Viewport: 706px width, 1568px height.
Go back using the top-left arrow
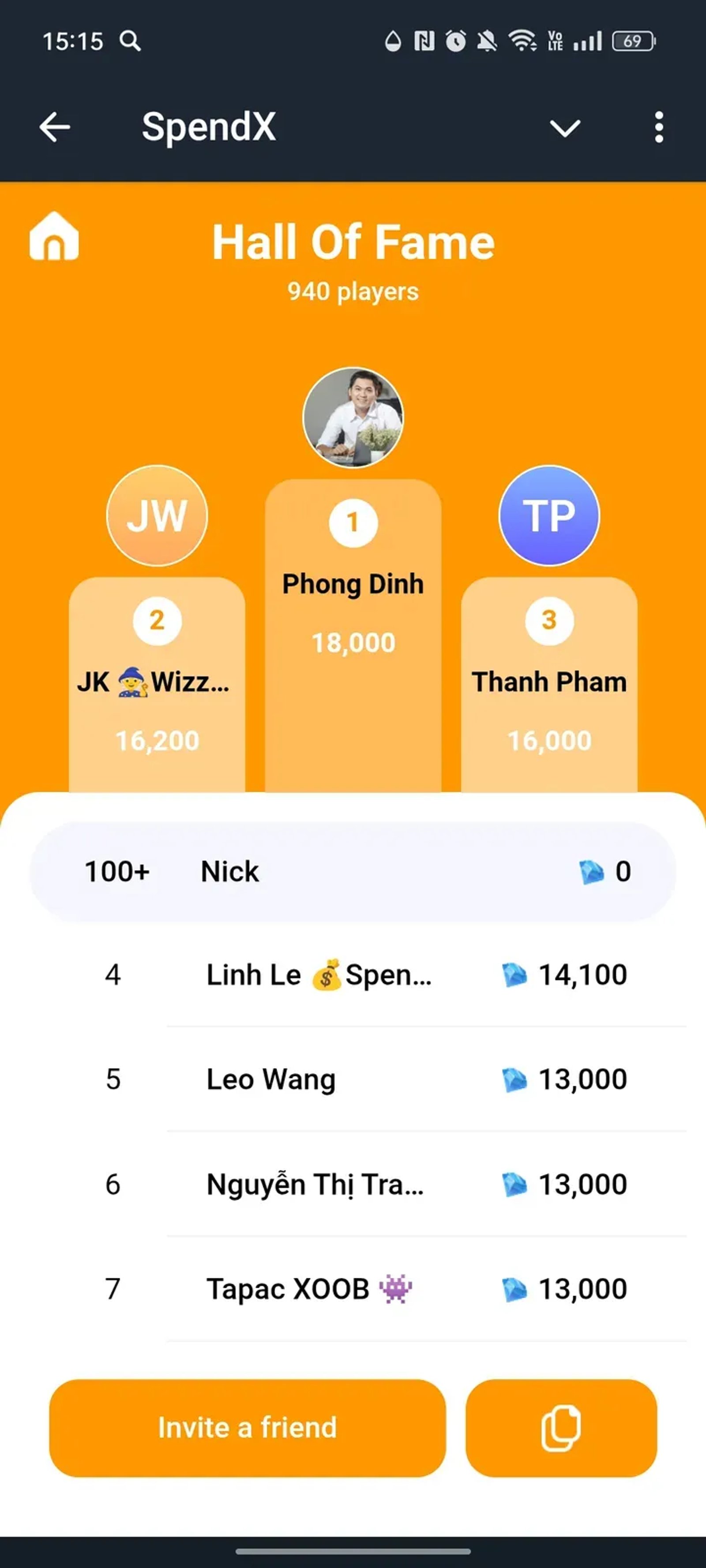point(55,127)
